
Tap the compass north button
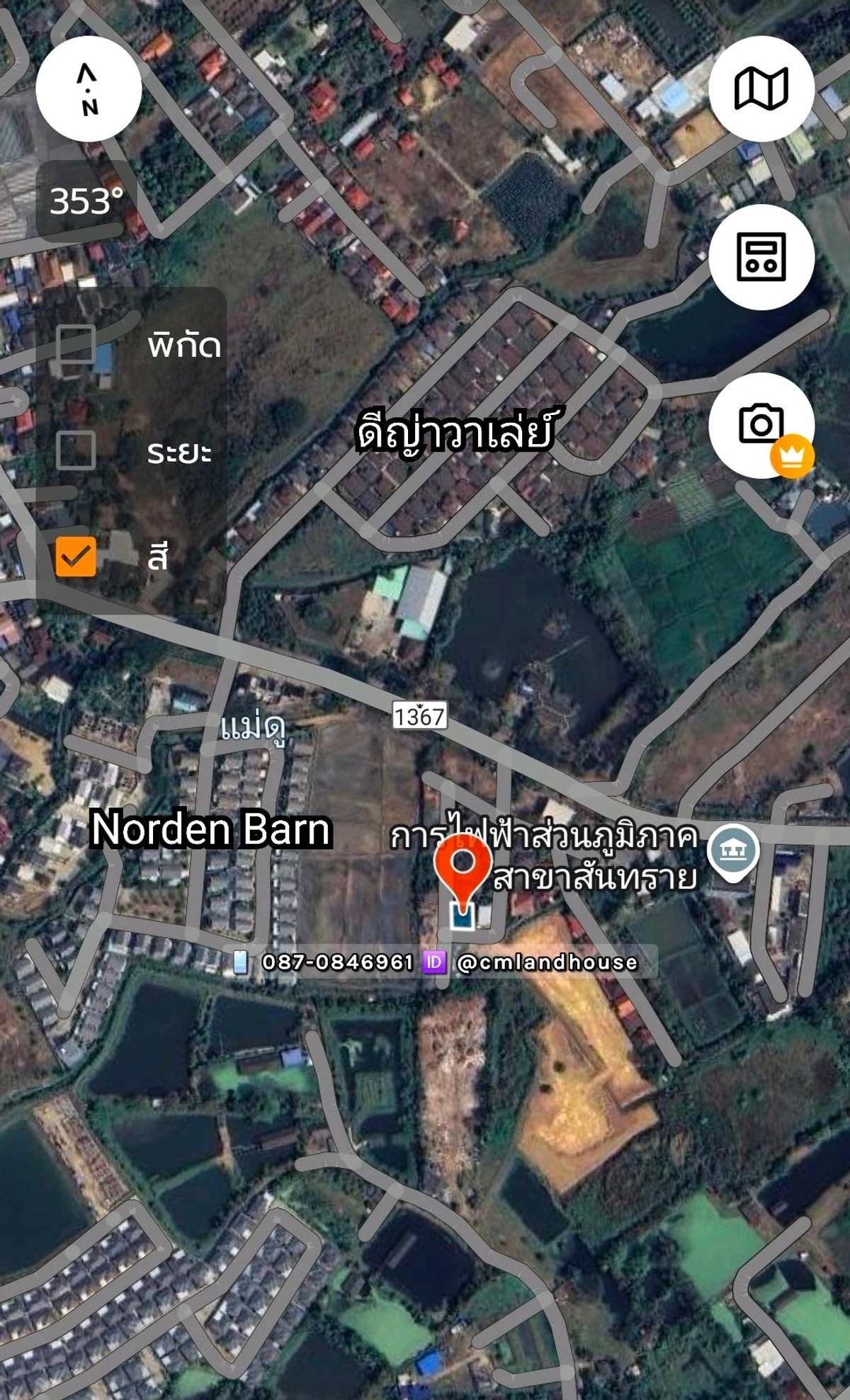[89, 89]
